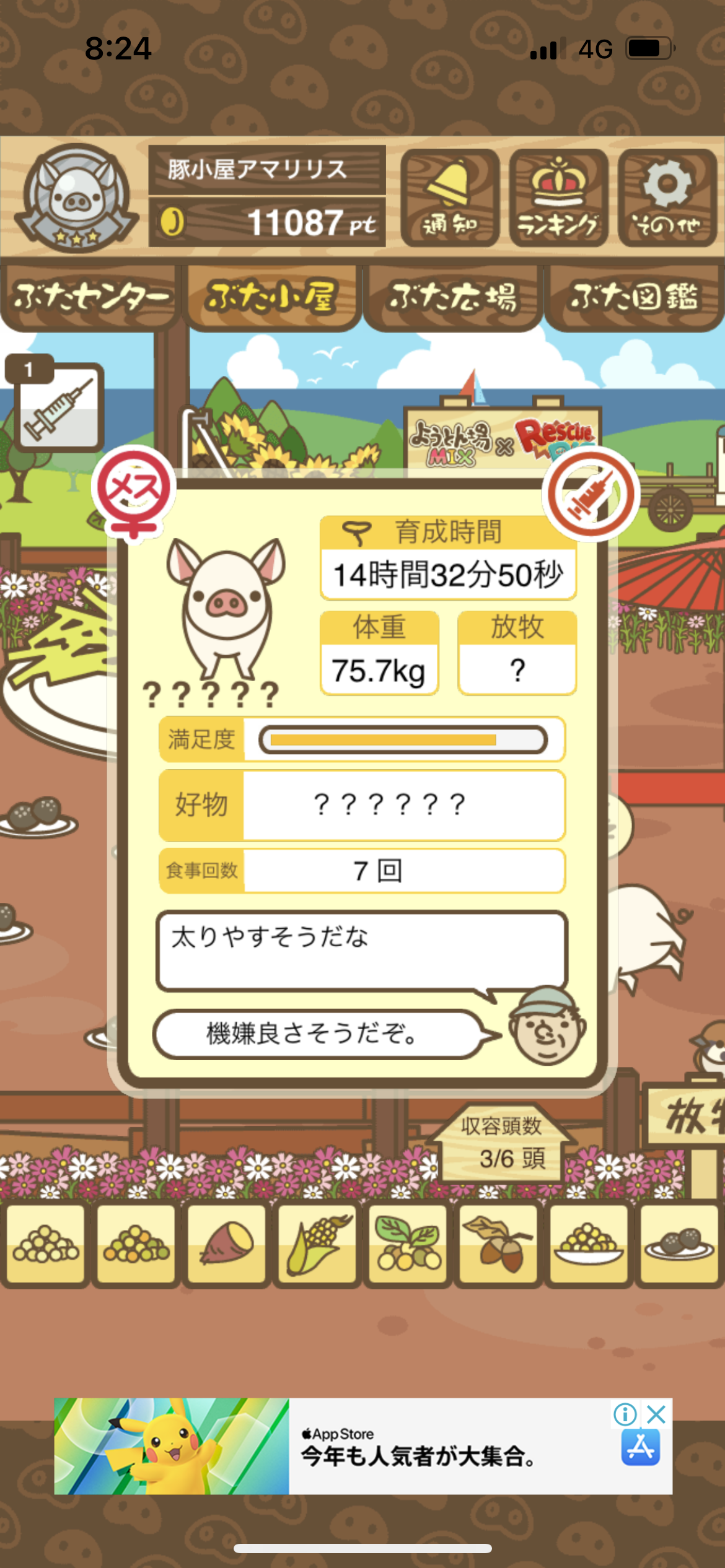
Task: Switch to the ぶた図鑑 tab
Action: (635, 297)
